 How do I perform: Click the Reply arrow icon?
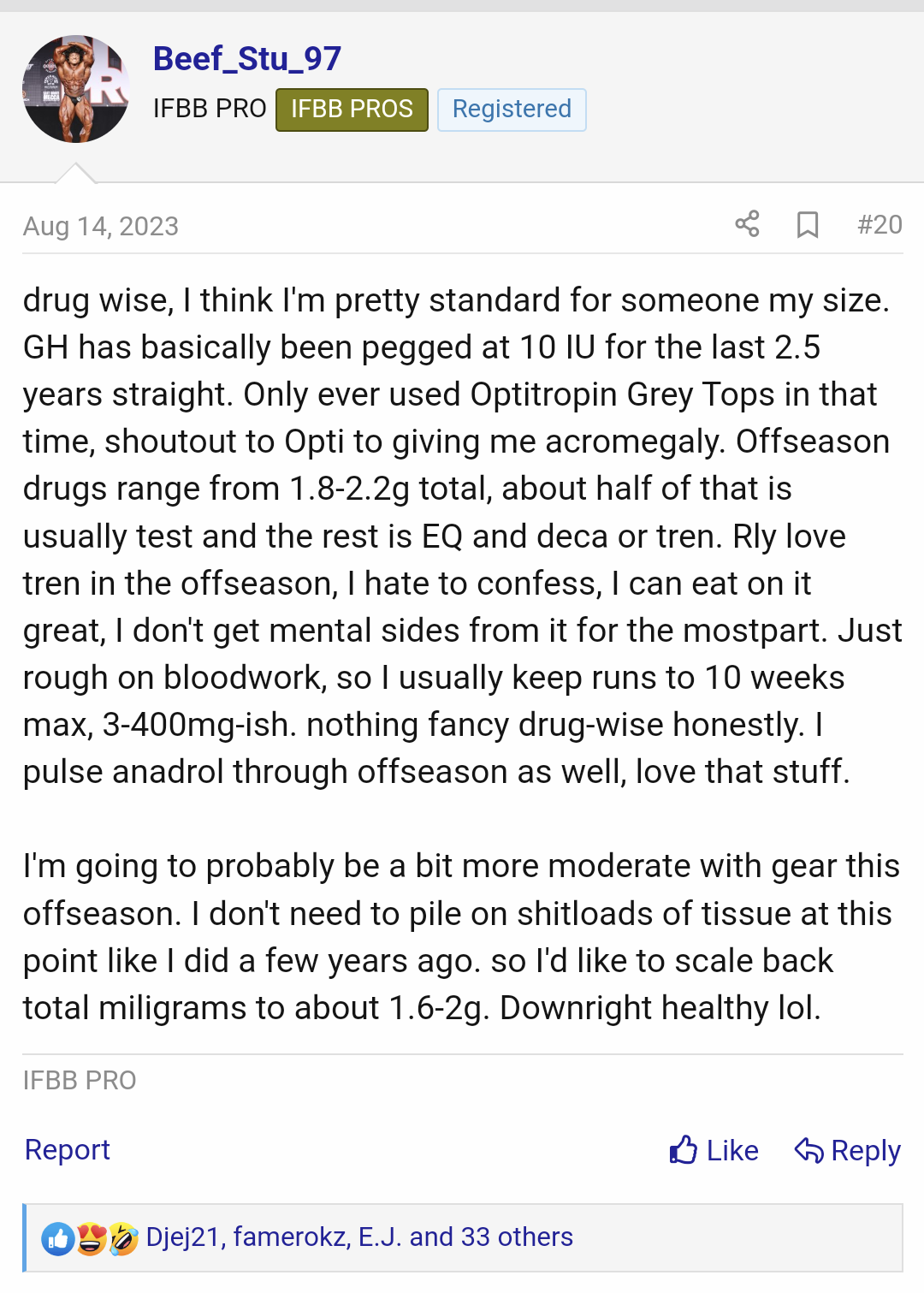(809, 1150)
